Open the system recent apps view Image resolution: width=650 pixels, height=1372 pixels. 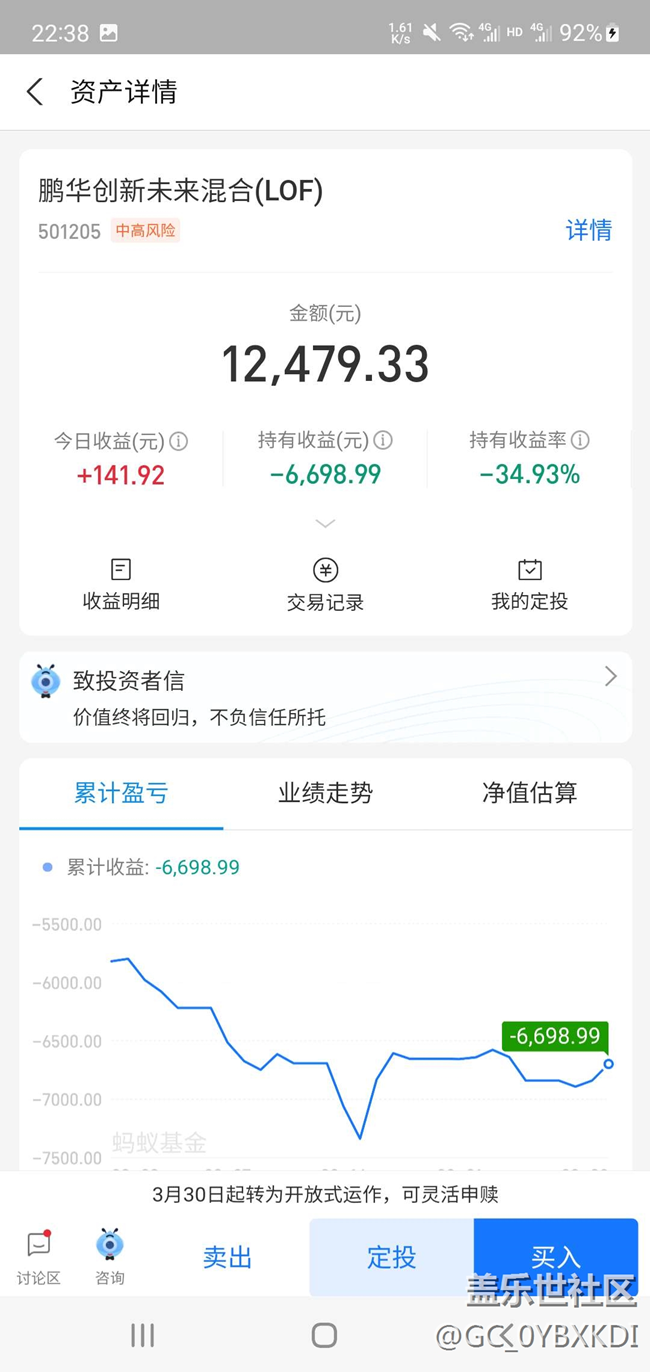click(143, 1335)
